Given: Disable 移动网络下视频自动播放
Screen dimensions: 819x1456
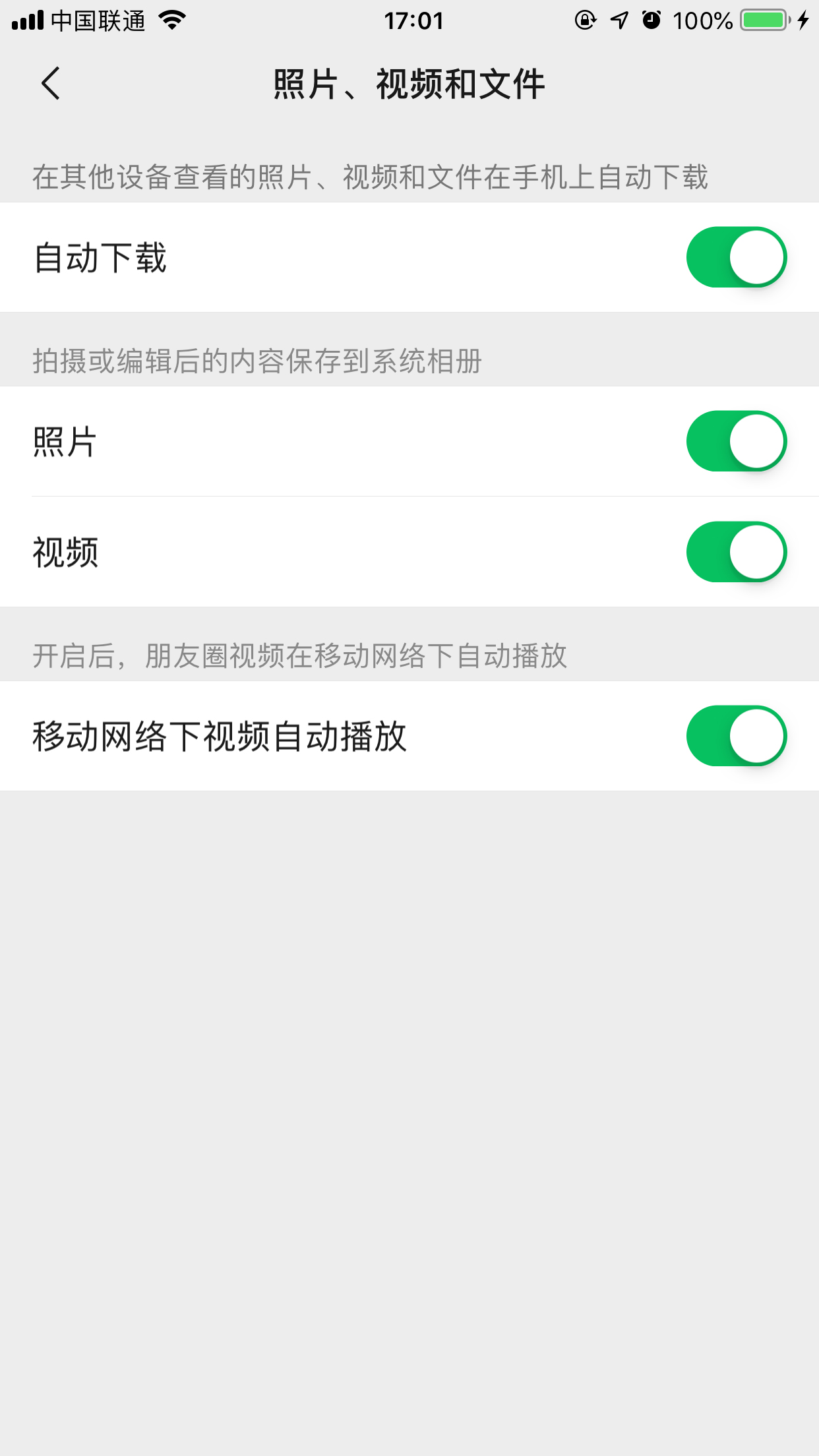Looking at the screenshot, I should click(x=737, y=735).
